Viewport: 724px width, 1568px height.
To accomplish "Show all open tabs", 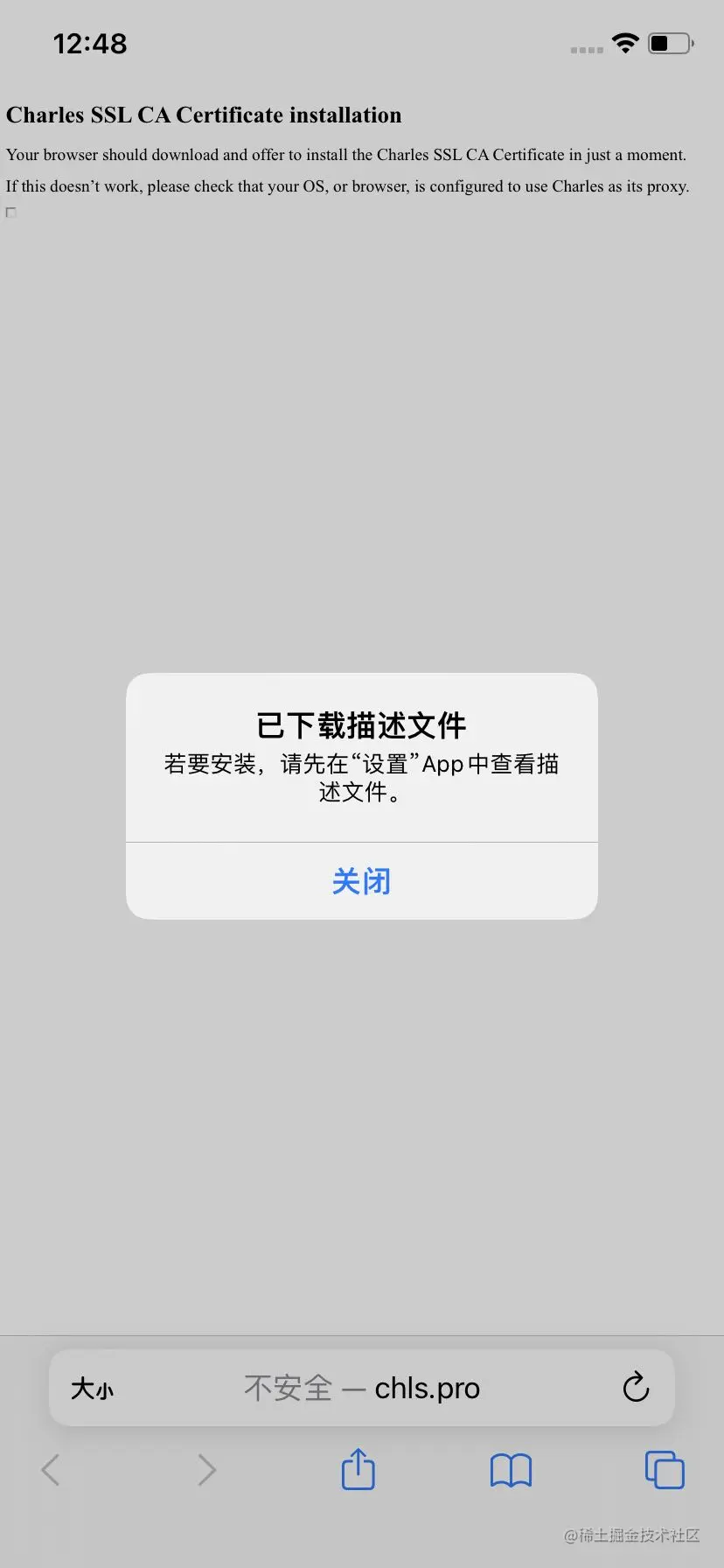I will 664,1470.
